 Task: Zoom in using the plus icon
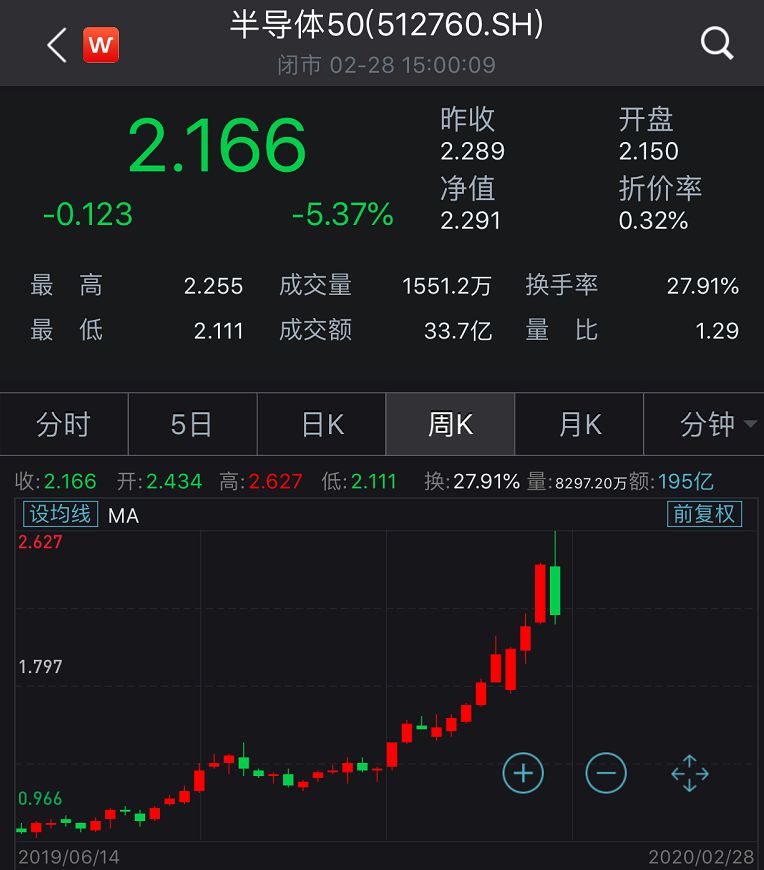click(x=522, y=773)
